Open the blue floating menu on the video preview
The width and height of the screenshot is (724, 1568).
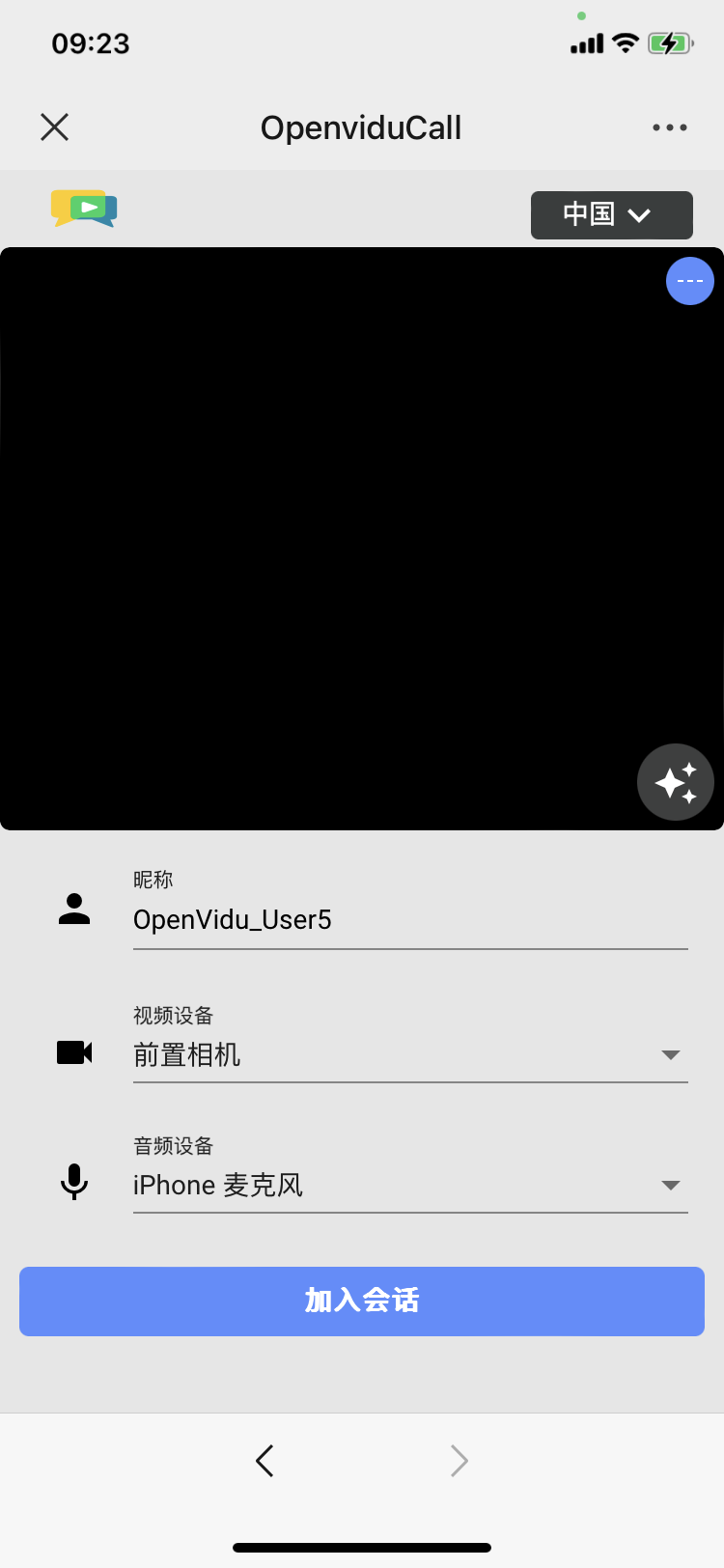689,280
